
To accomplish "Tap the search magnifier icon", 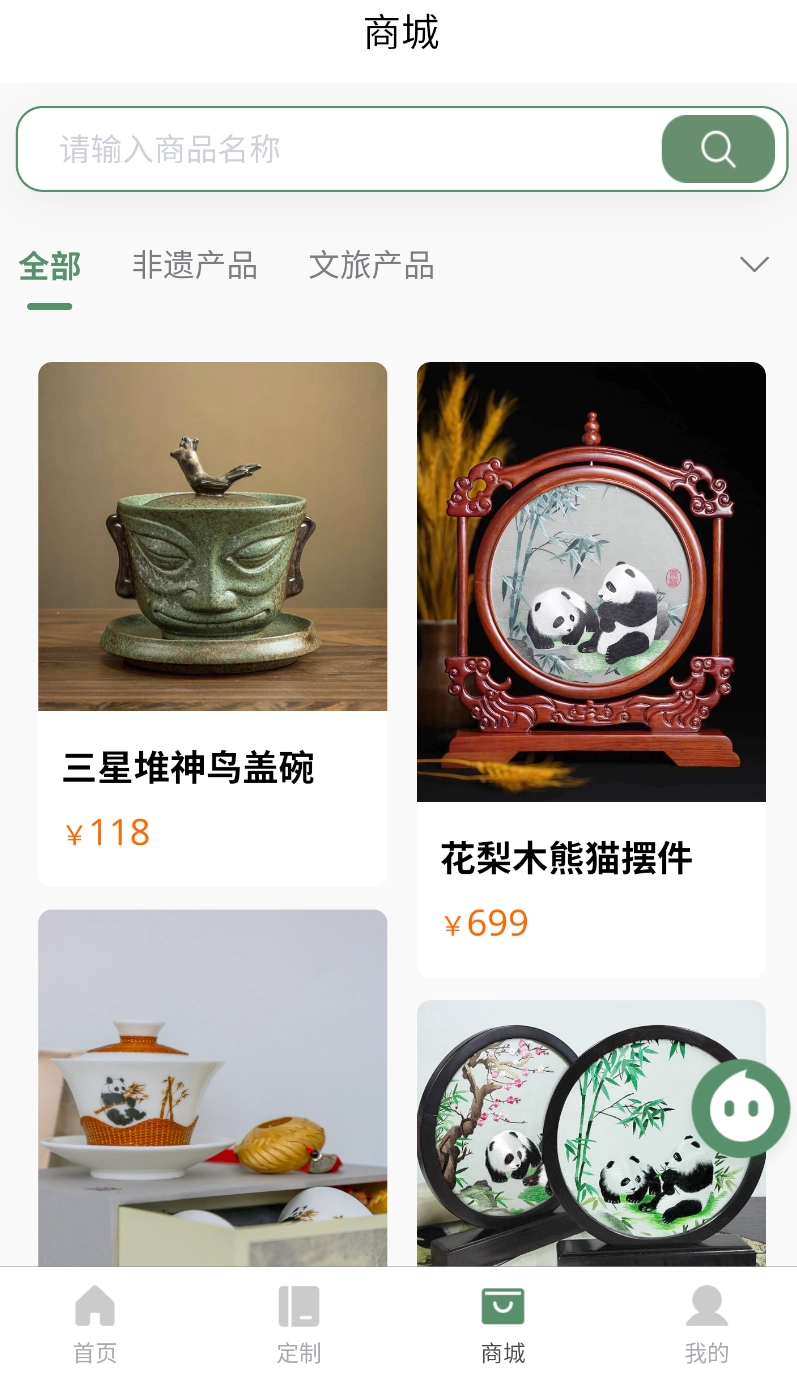I will pos(717,148).
